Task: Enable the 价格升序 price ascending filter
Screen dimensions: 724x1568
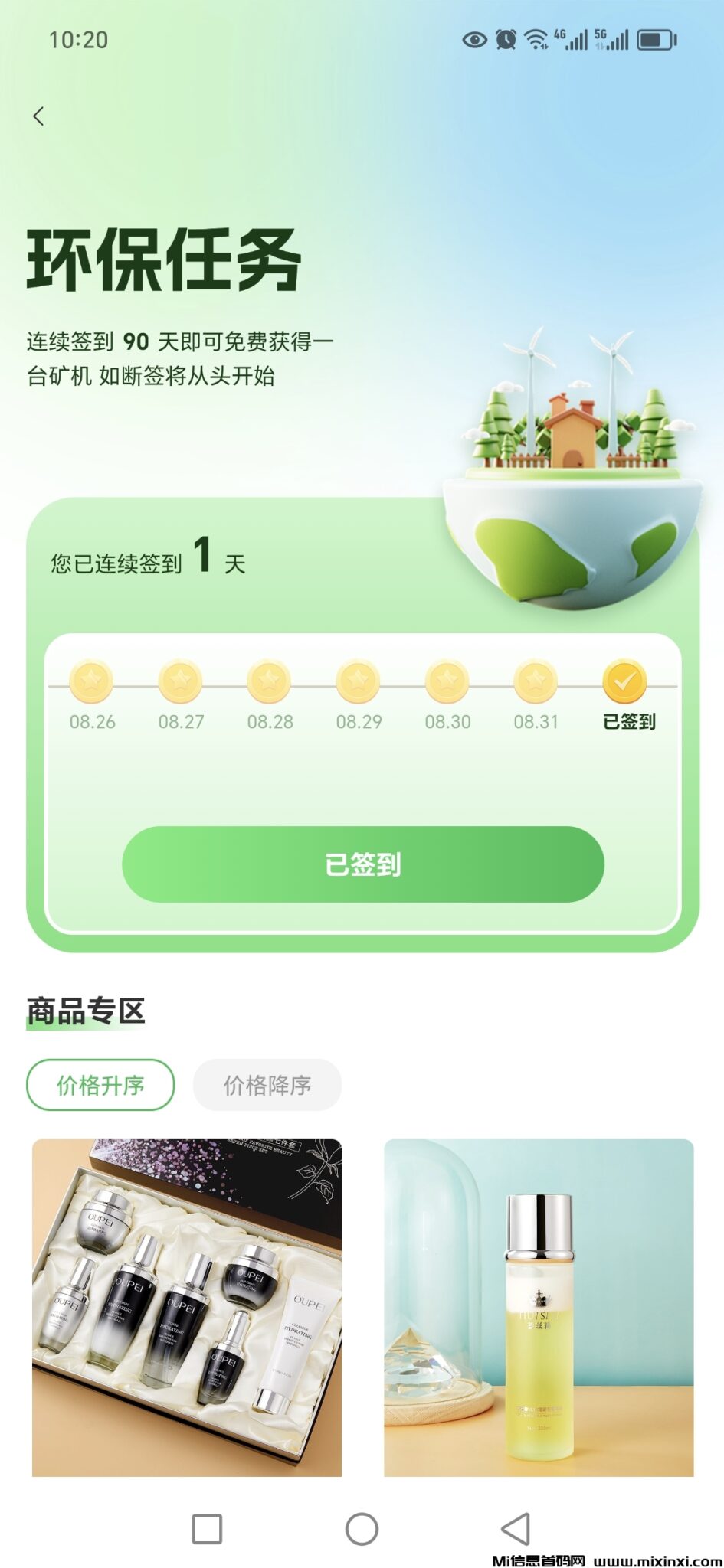Action: coord(100,1085)
